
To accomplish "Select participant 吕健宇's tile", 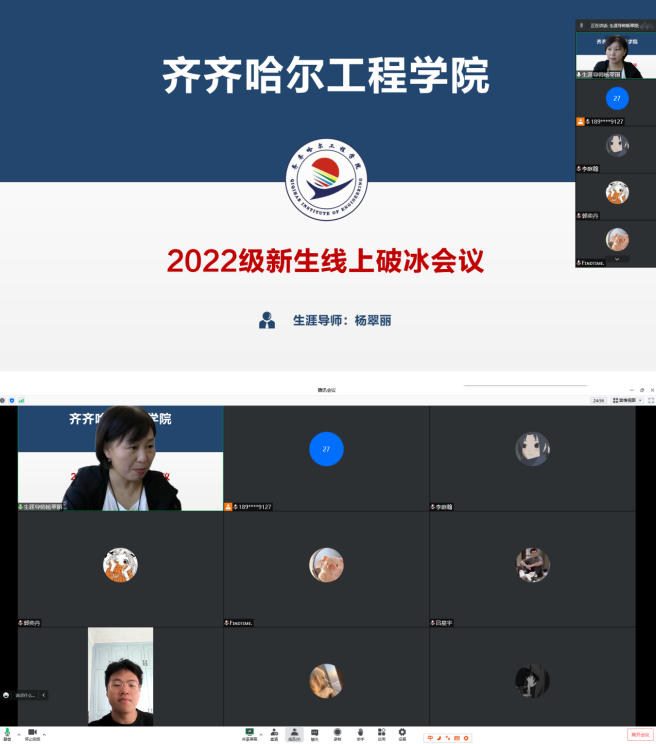I will (532, 568).
